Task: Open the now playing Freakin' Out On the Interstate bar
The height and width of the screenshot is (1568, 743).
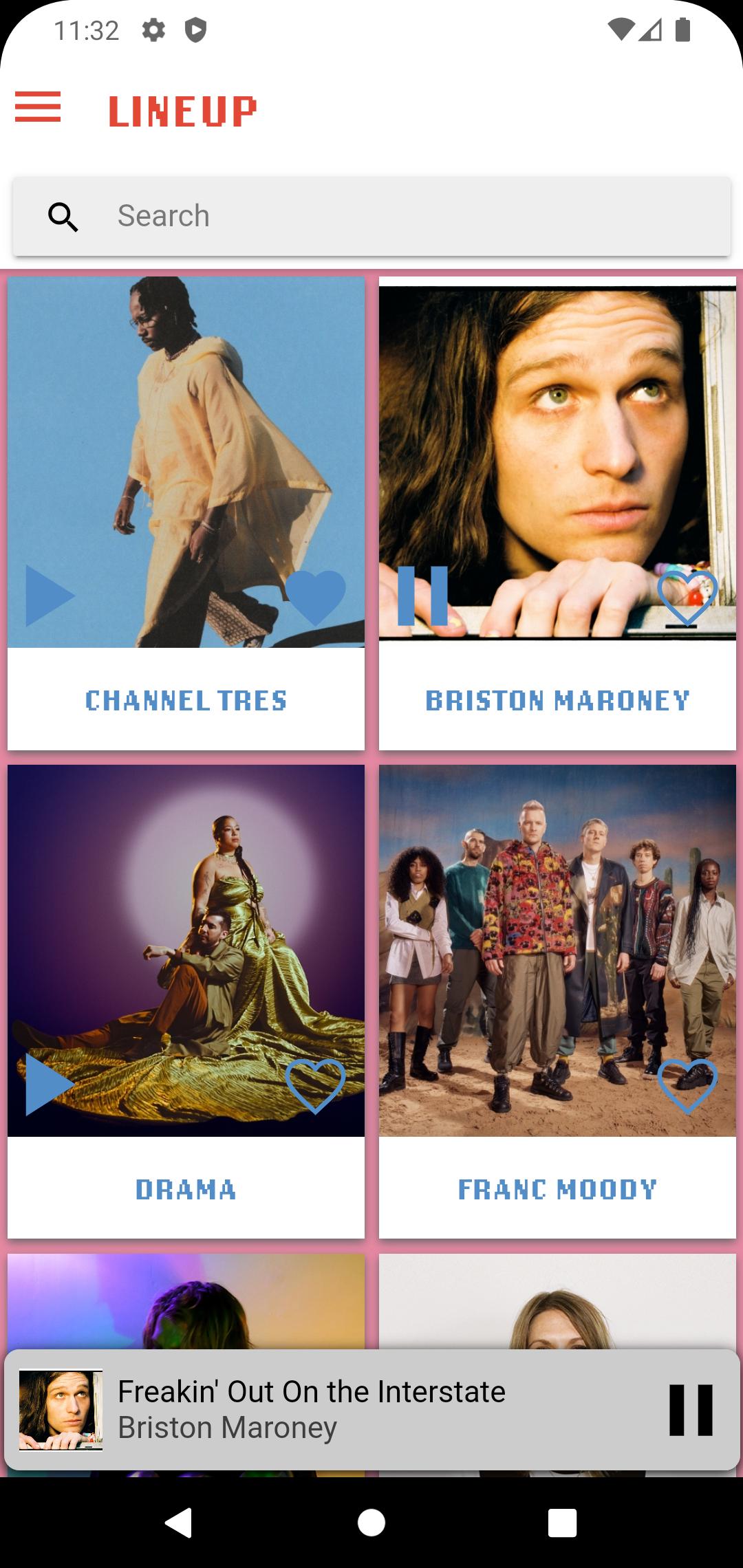Action: pyautogui.click(x=371, y=1410)
